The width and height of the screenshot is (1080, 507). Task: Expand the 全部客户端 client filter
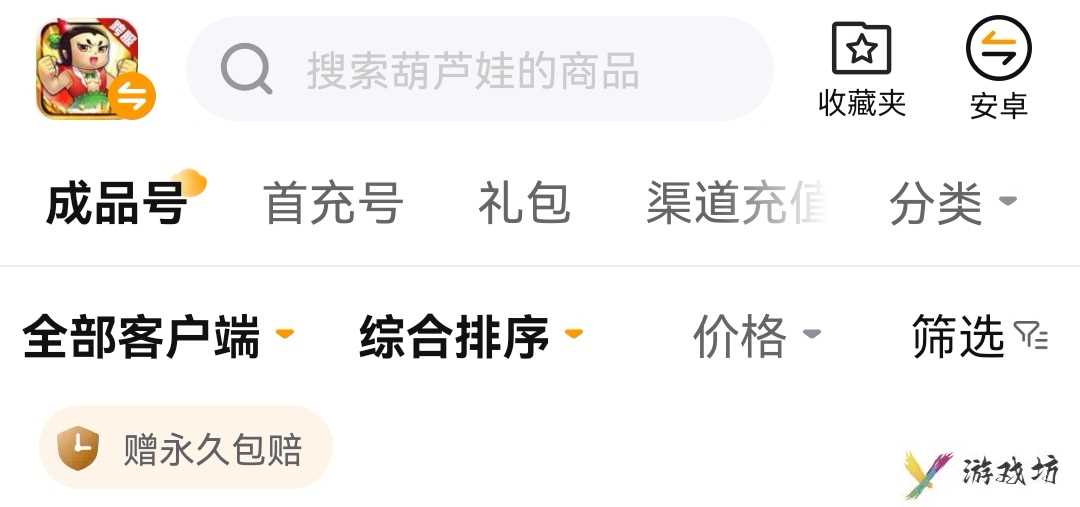pos(157,337)
